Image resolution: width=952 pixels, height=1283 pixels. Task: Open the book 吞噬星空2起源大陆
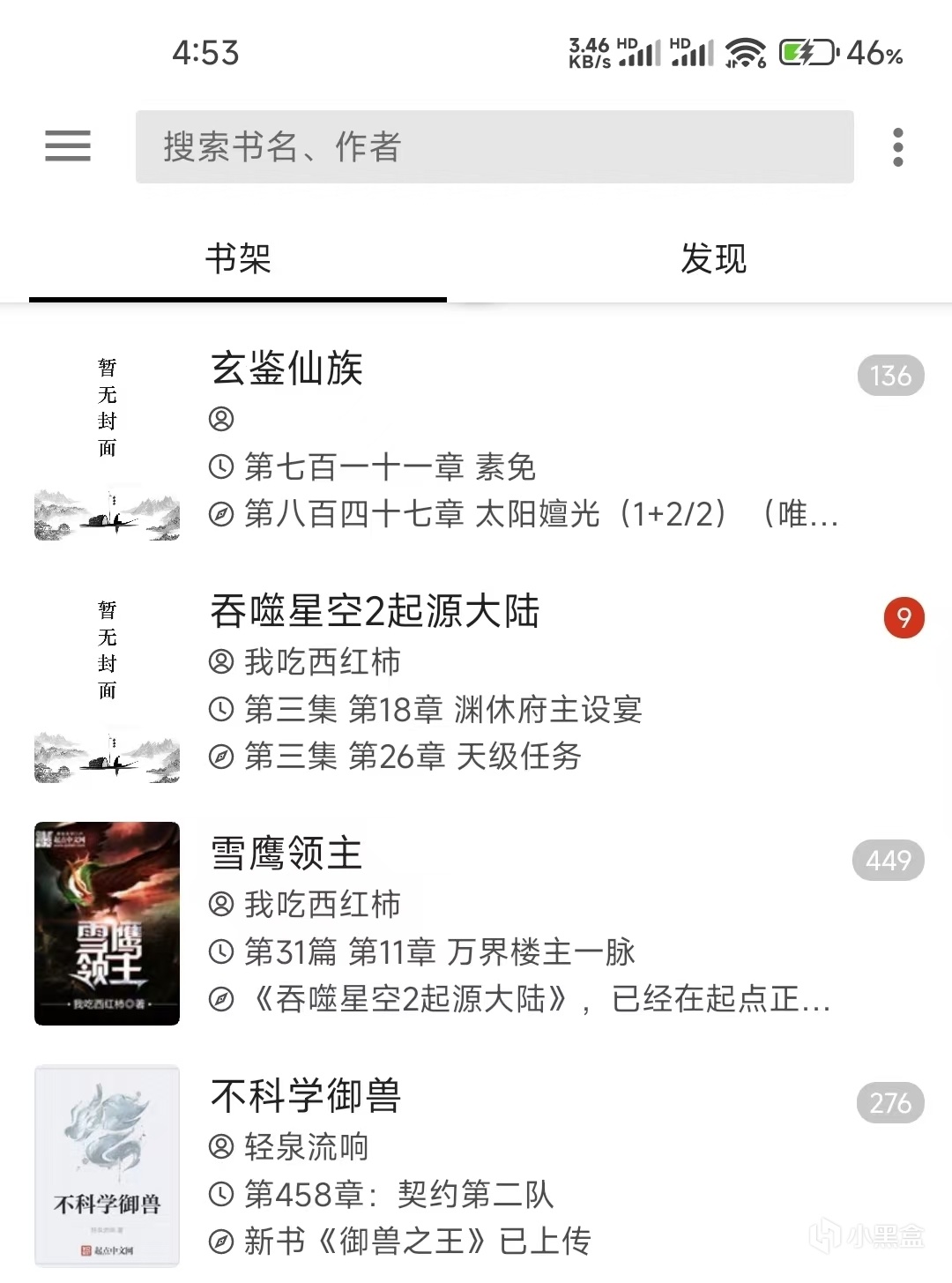tap(476, 683)
